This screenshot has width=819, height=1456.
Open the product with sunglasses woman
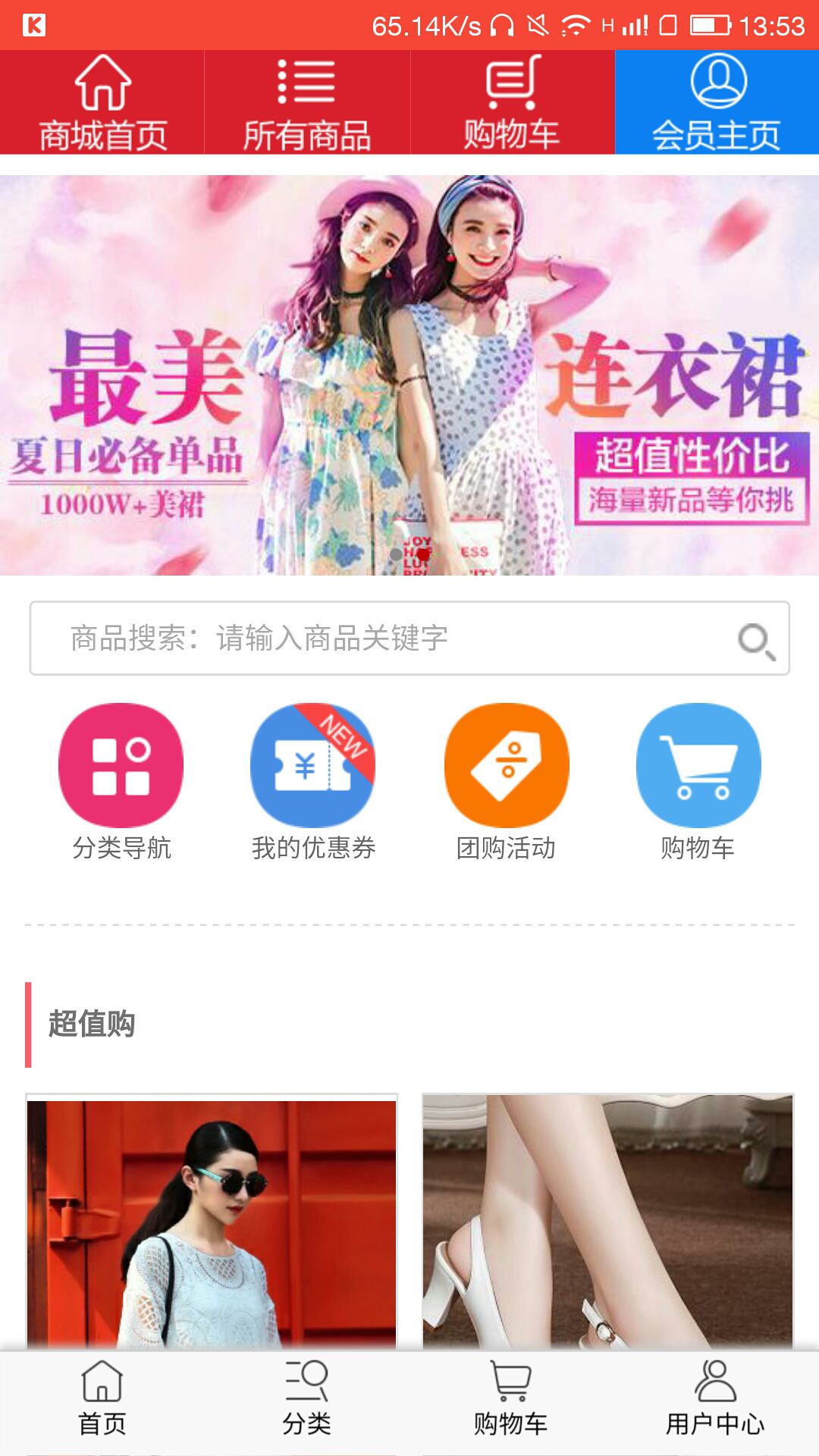click(212, 1221)
